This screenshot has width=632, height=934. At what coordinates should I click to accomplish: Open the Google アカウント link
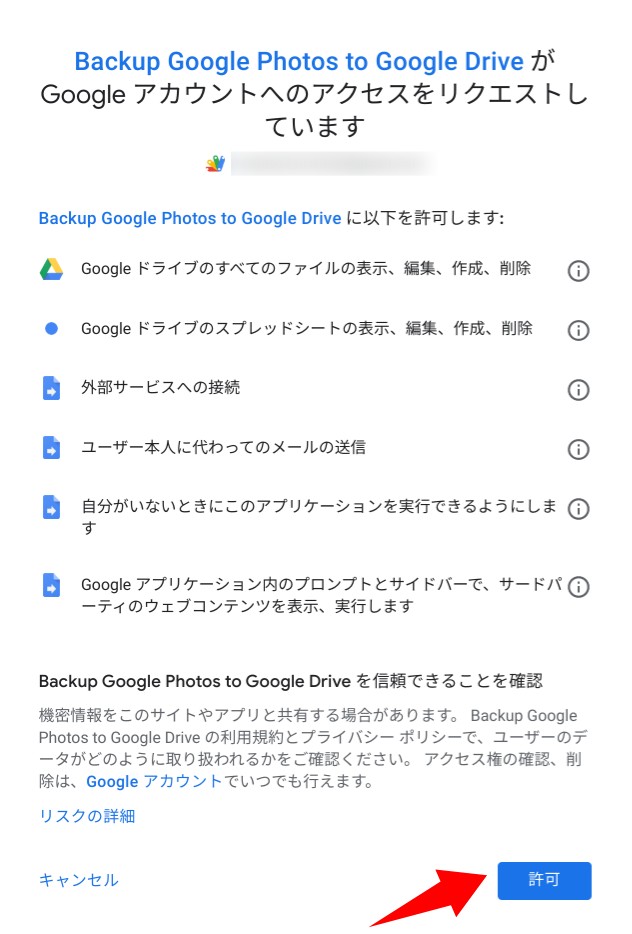point(154,781)
